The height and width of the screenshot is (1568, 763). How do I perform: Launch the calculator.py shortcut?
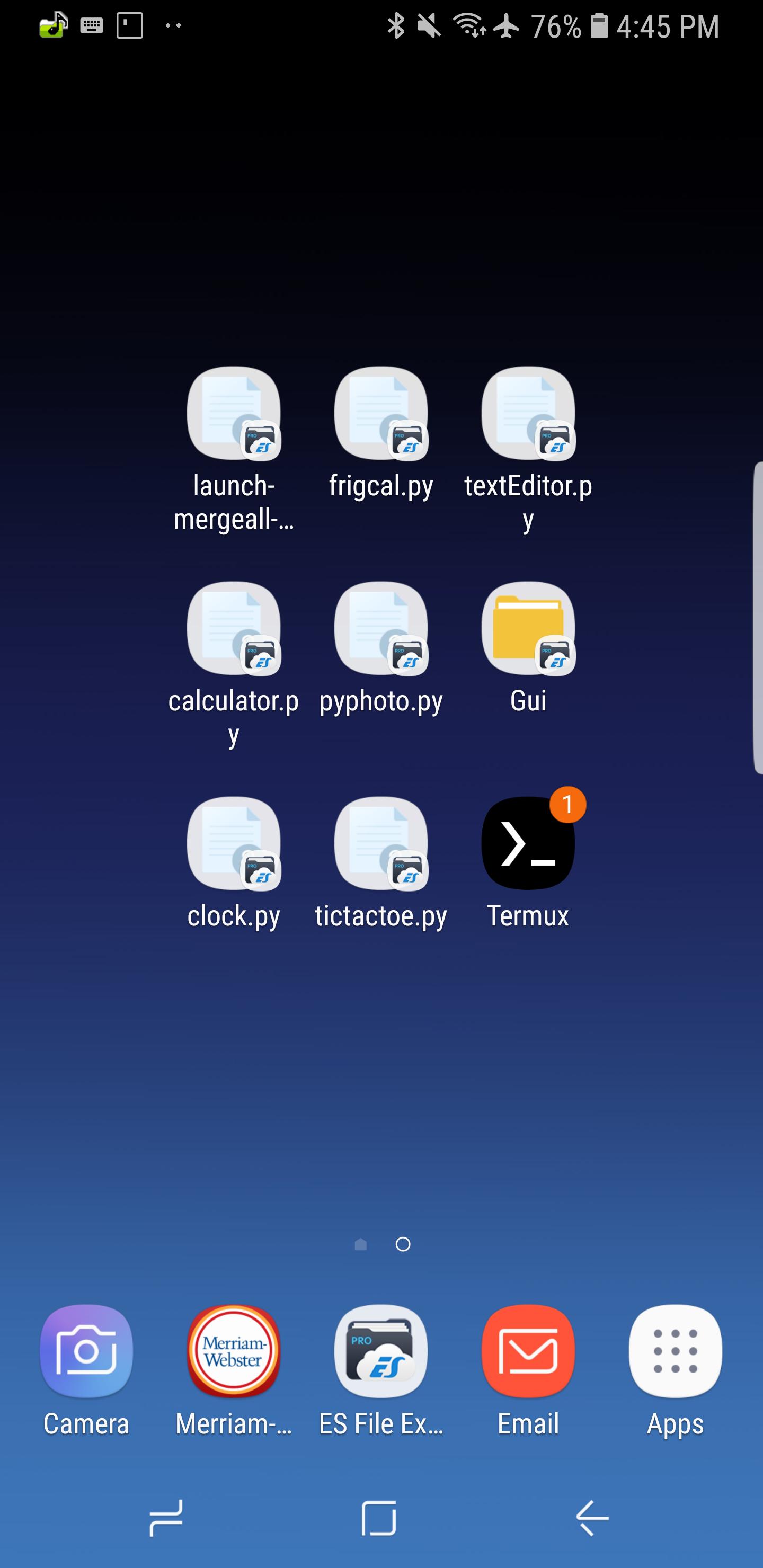click(234, 629)
